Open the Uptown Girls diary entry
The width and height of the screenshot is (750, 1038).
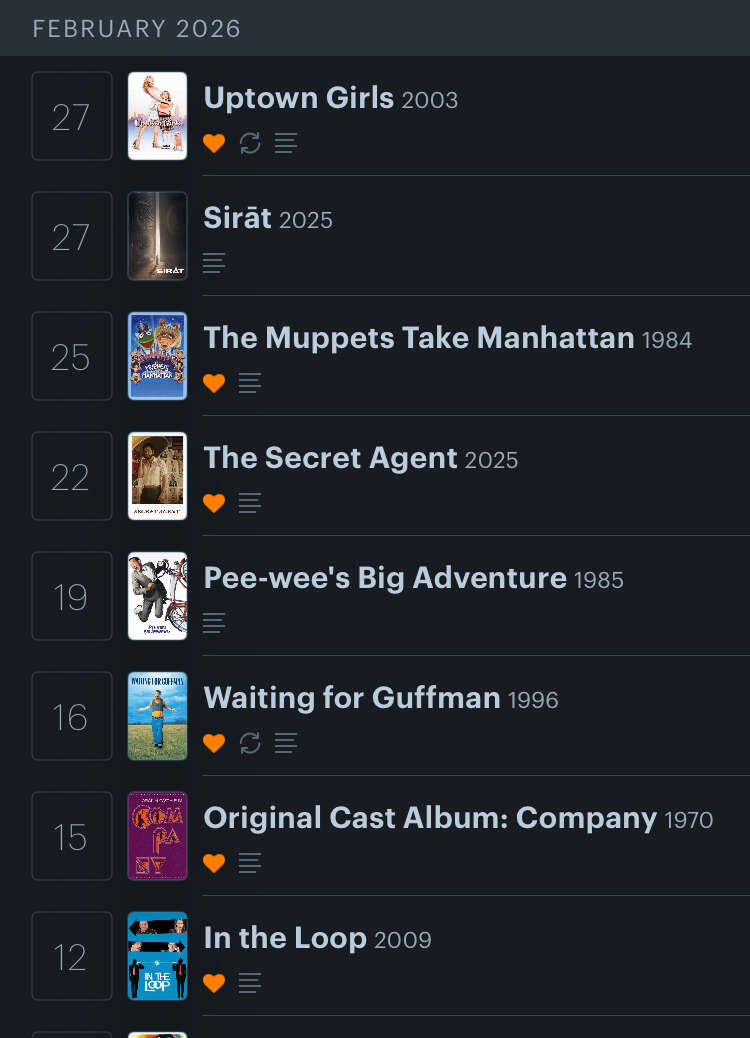tap(297, 98)
